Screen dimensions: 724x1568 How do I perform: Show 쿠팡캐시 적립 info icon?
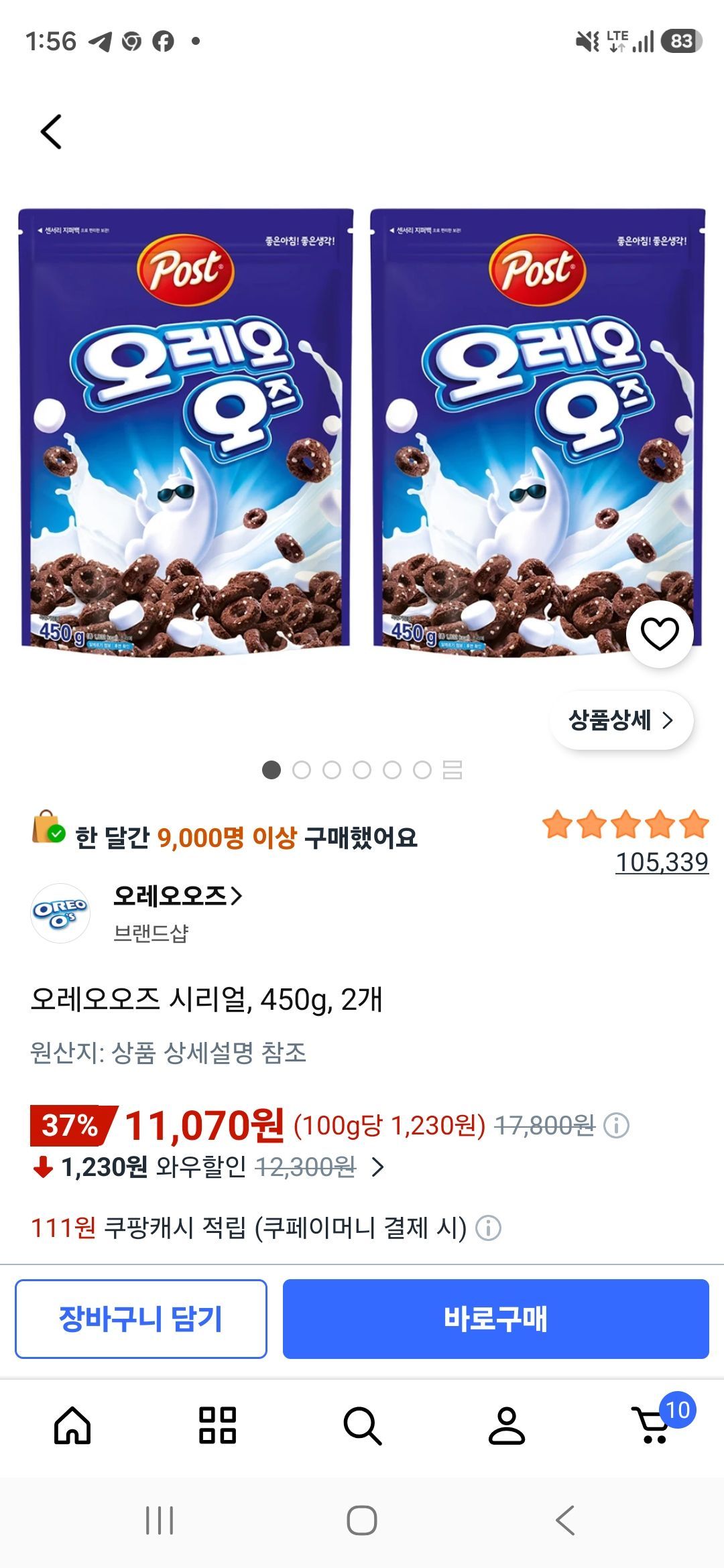click(x=488, y=1228)
